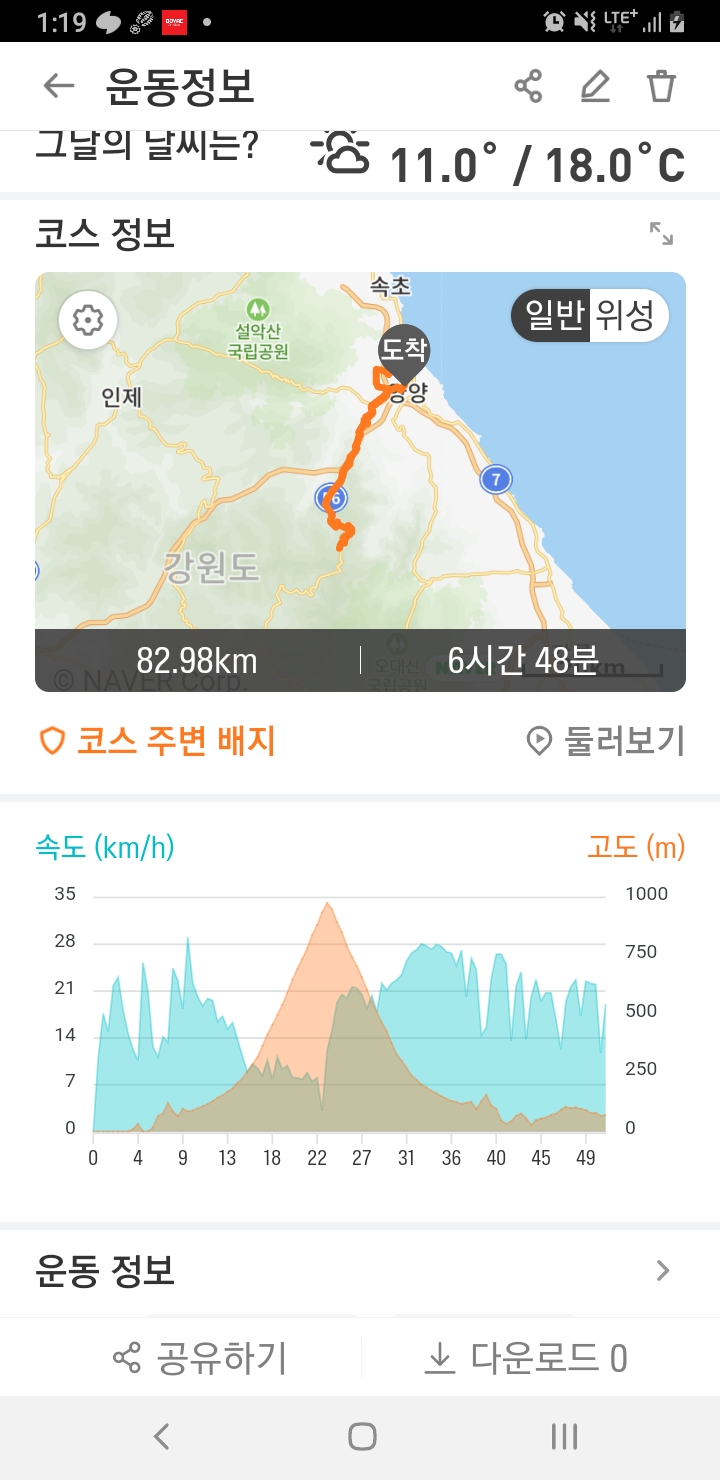
Task: Delete this workout using the trash icon
Action: point(661,86)
